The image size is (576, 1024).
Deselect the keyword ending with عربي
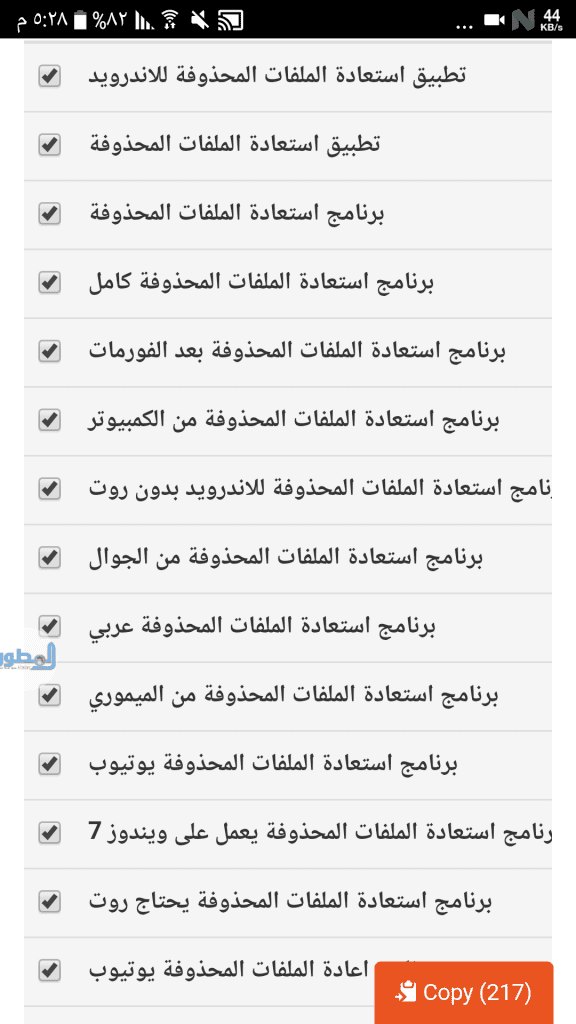click(x=50, y=627)
